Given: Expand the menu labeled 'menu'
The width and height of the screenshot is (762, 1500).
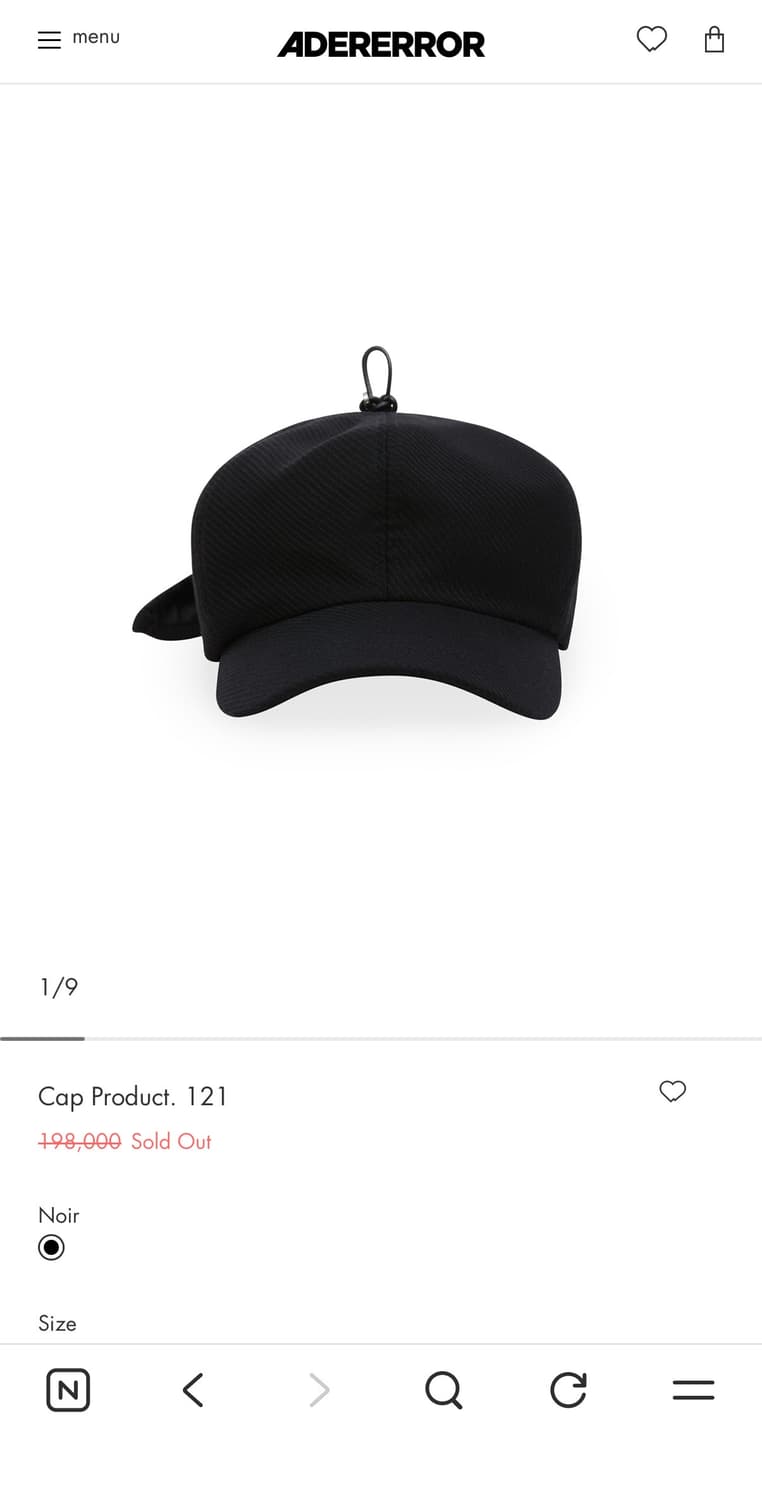Looking at the screenshot, I should tap(96, 36).
